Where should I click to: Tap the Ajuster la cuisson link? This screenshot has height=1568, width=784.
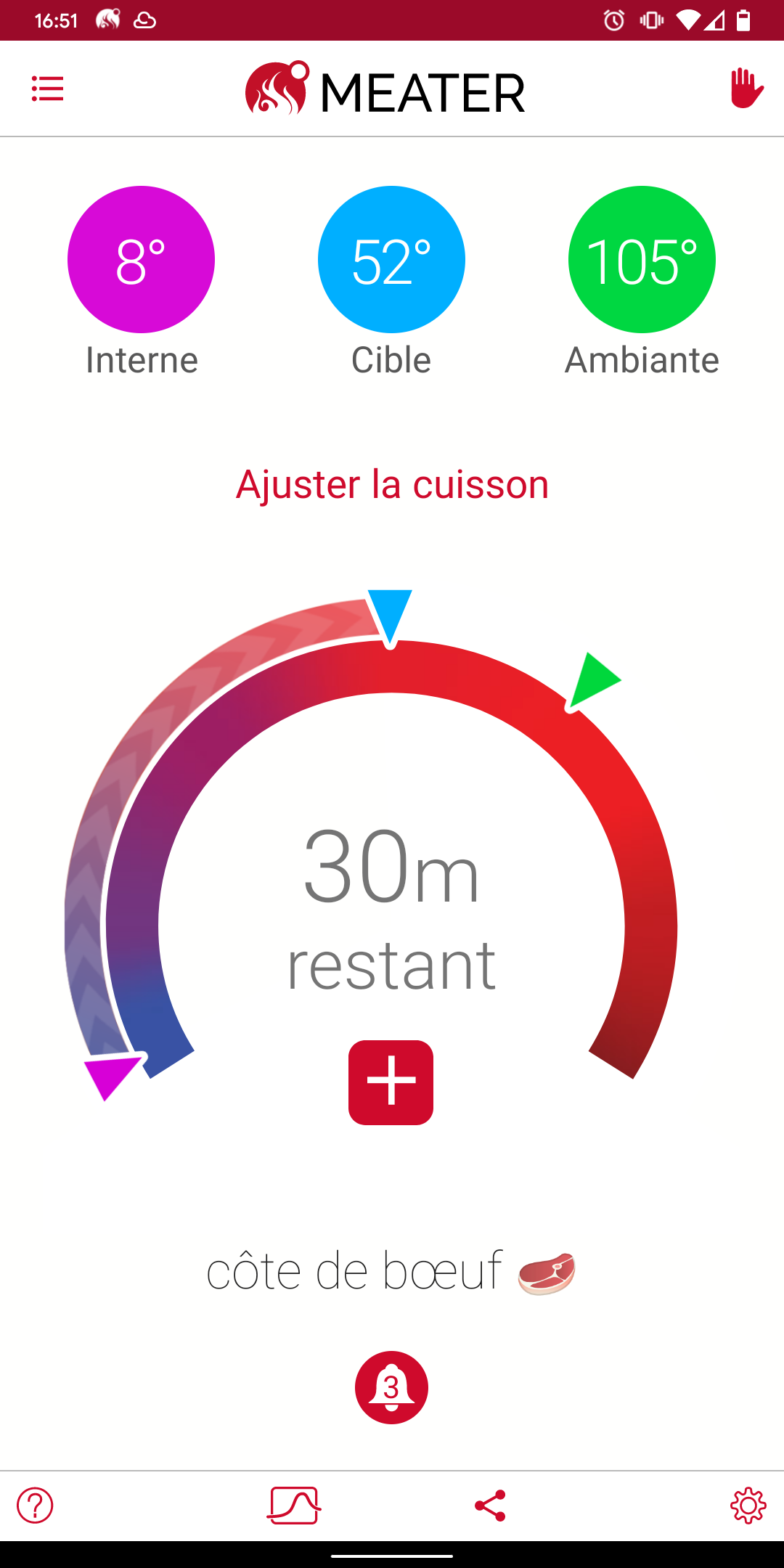(x=392, y=484)
